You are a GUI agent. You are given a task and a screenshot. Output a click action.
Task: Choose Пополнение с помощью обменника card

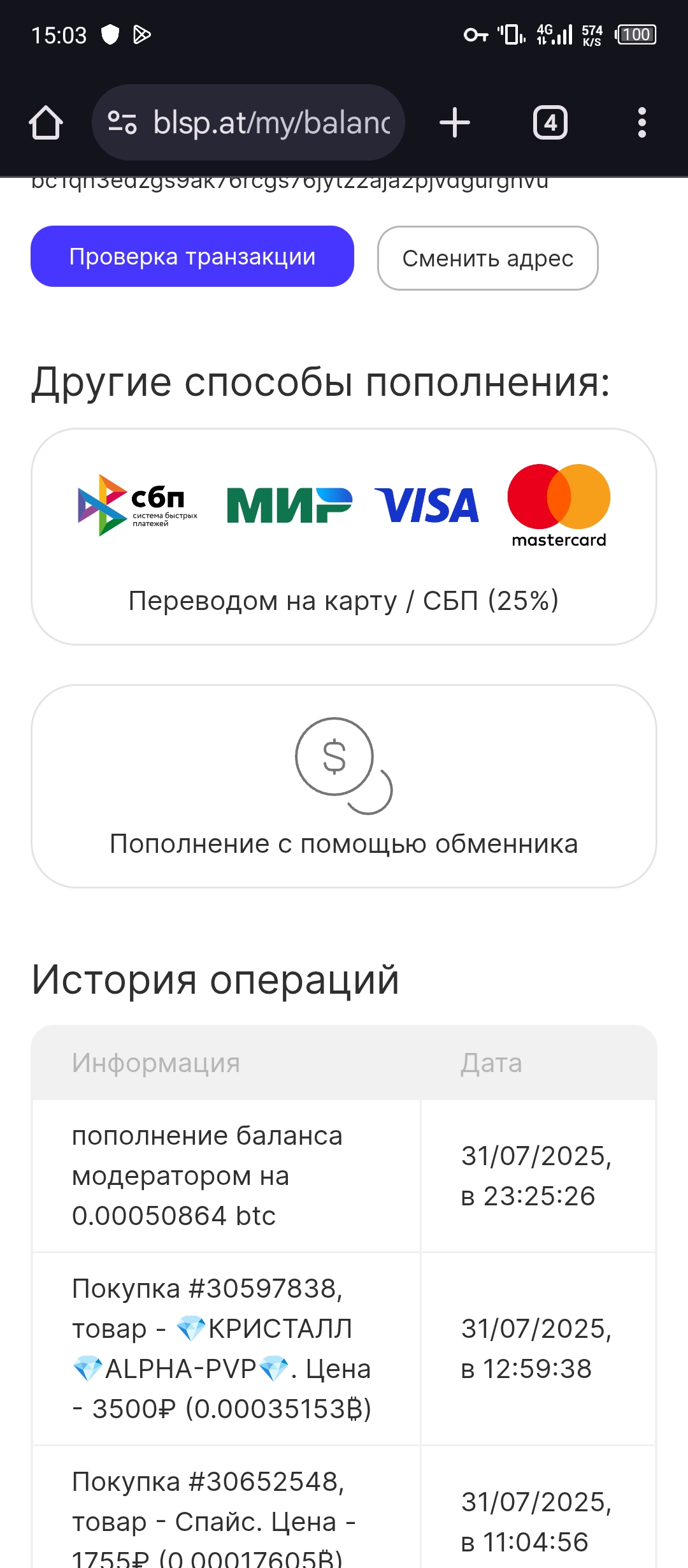click(344, 787)
